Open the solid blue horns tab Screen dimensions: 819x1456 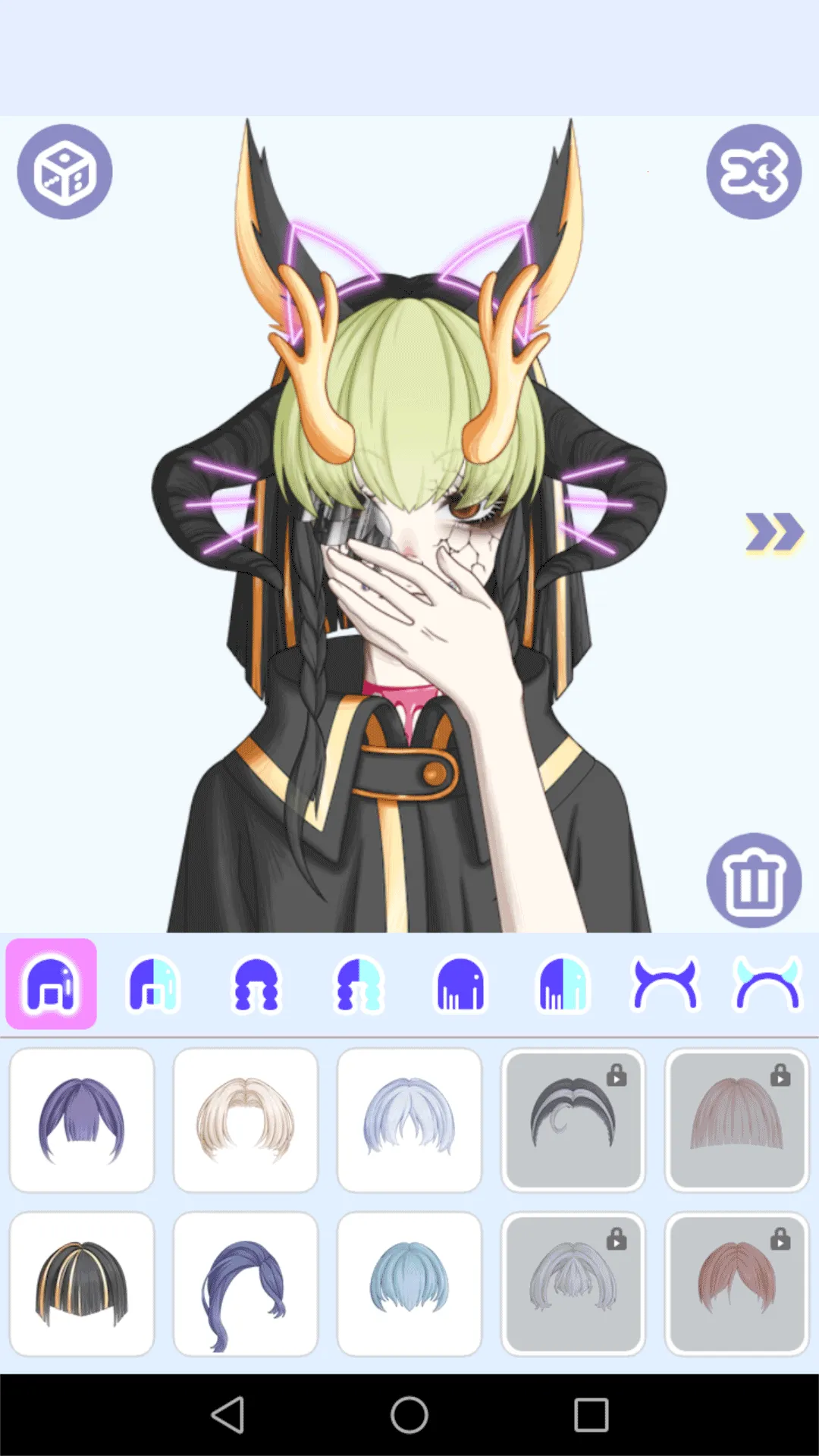click(x=665, y=984)
